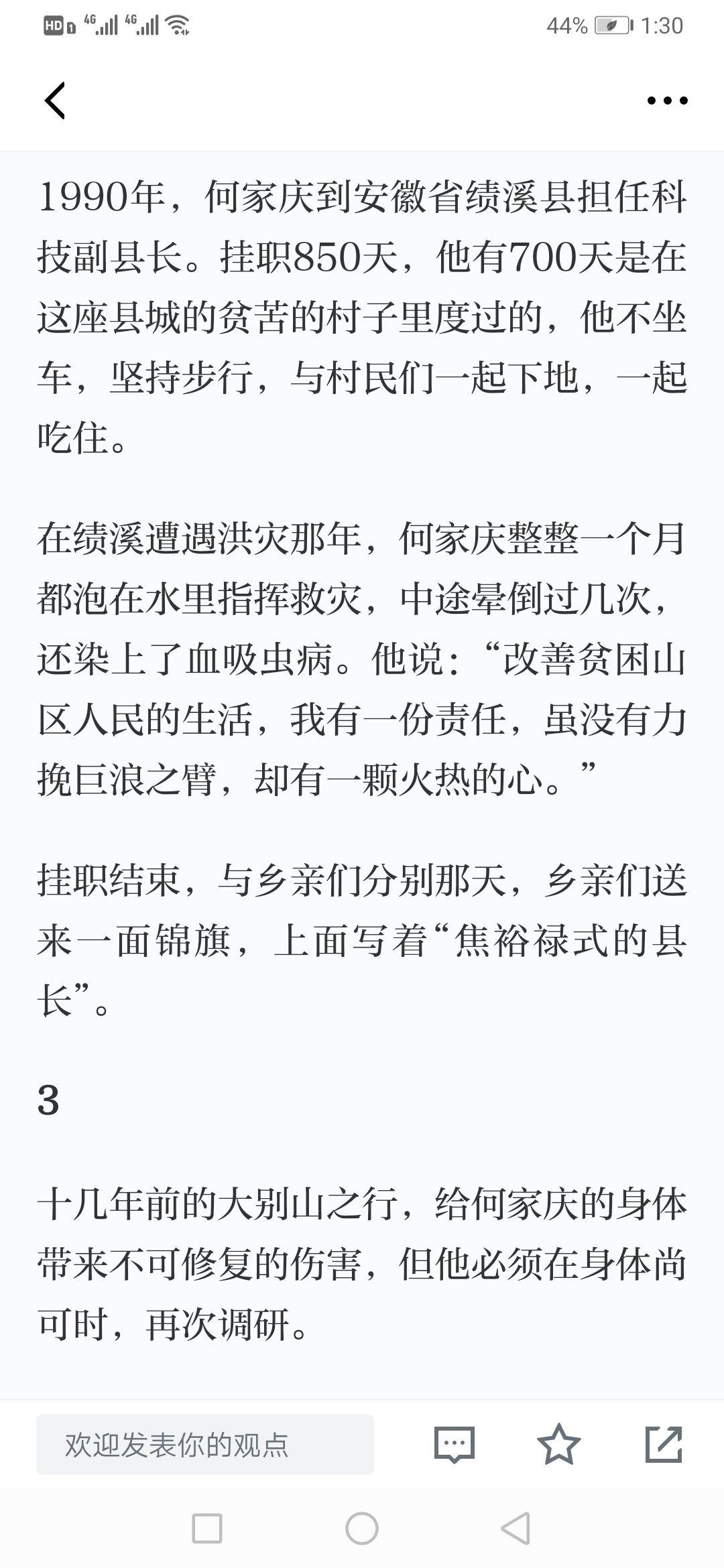Image resolution: width=724 pixels, height=1568 pixels.
Task: Tap the 欢迎发表你的观点 comment field
Action: (205, 1445)
